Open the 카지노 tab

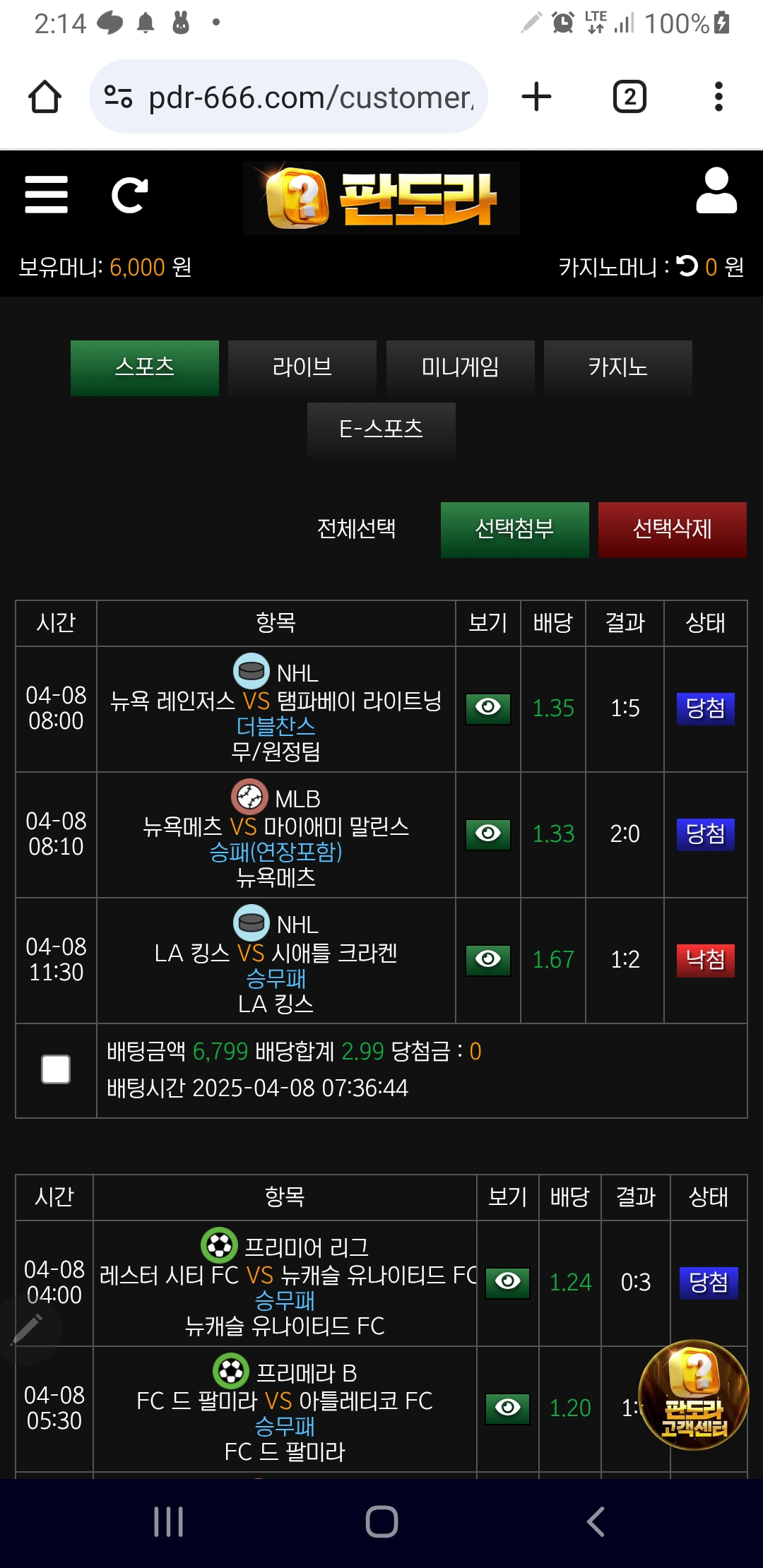pos(617,368)
